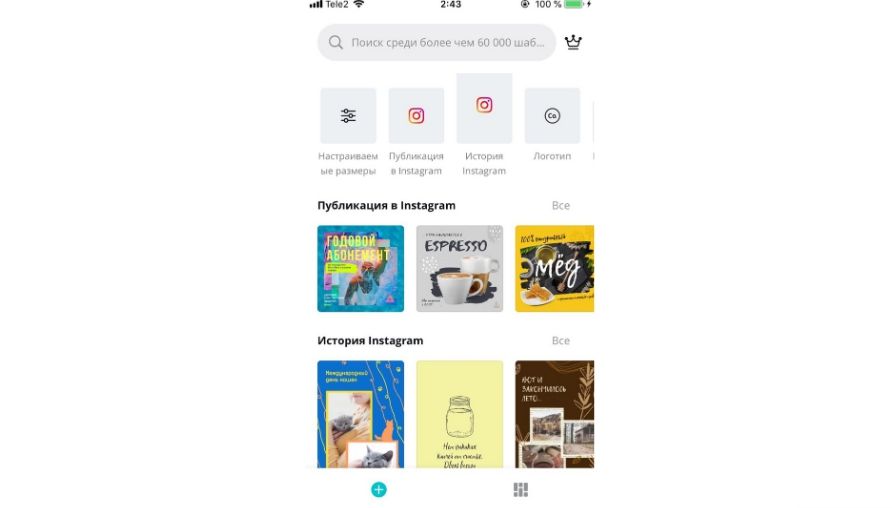Open the brown summer photo story template
This screenshot has height=508, width=892.
[554, 414]
